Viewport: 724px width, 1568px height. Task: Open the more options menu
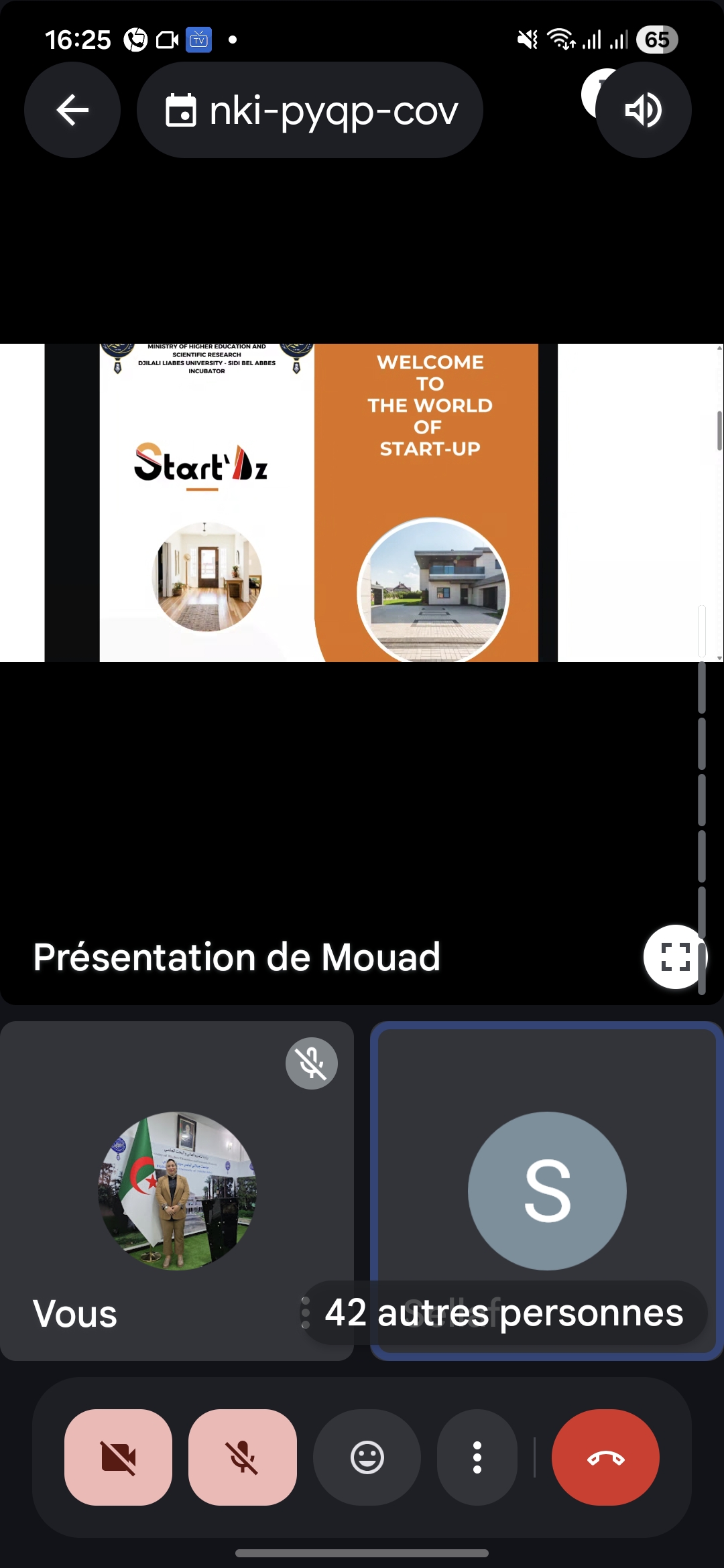pos(477,1457)
